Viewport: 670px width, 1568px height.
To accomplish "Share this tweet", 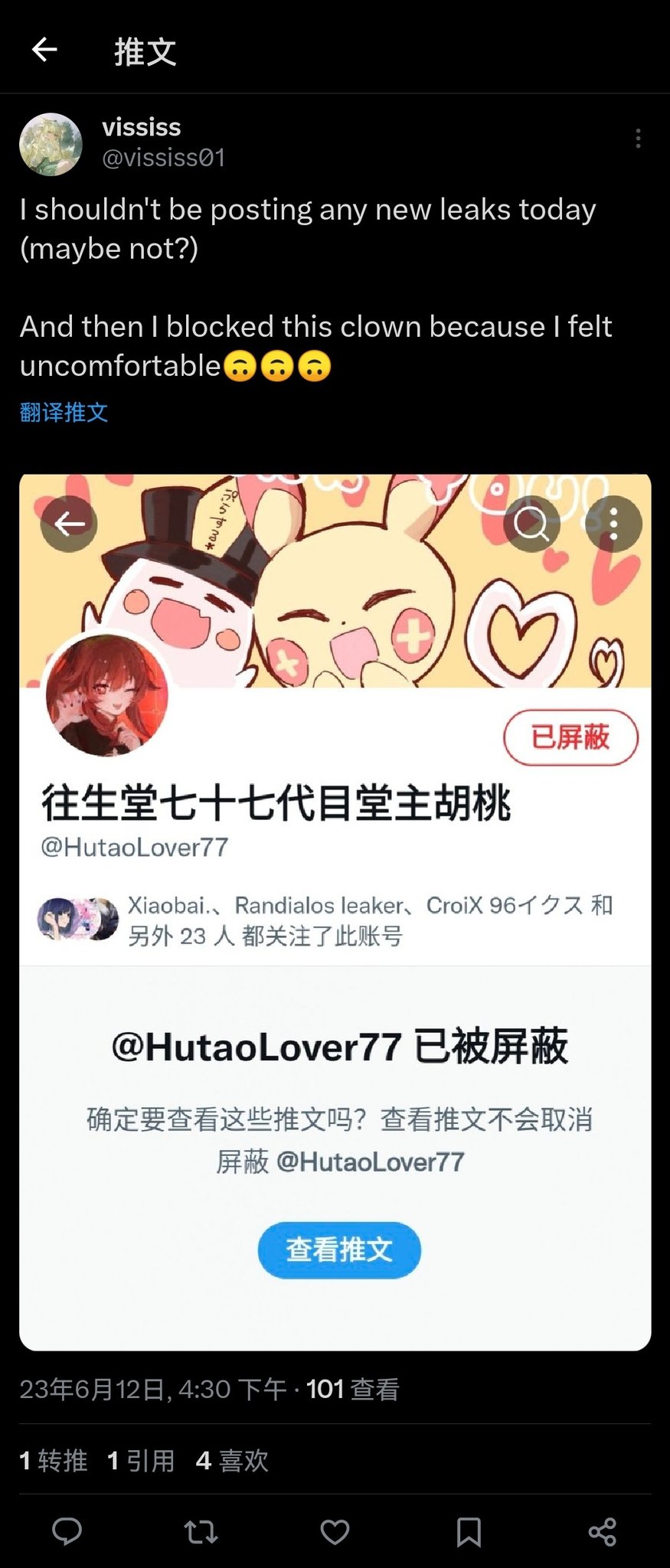I will (x=602, y=1531).
